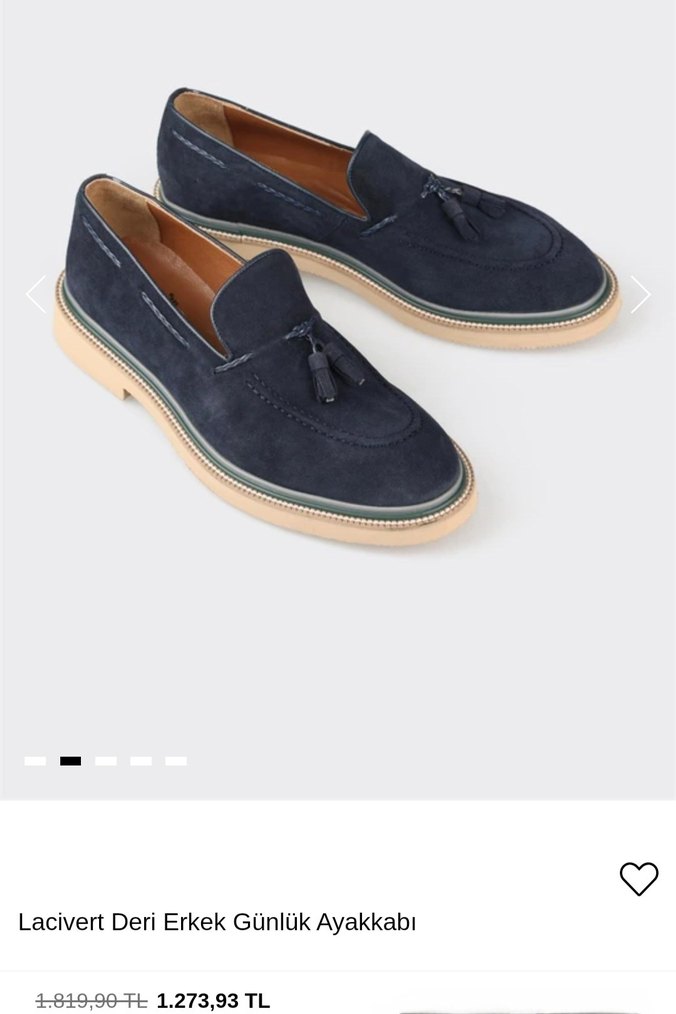Open the loafer product photo full screen
The width and height of the screenshot is (676, 1014).
[x=338, y=400]
